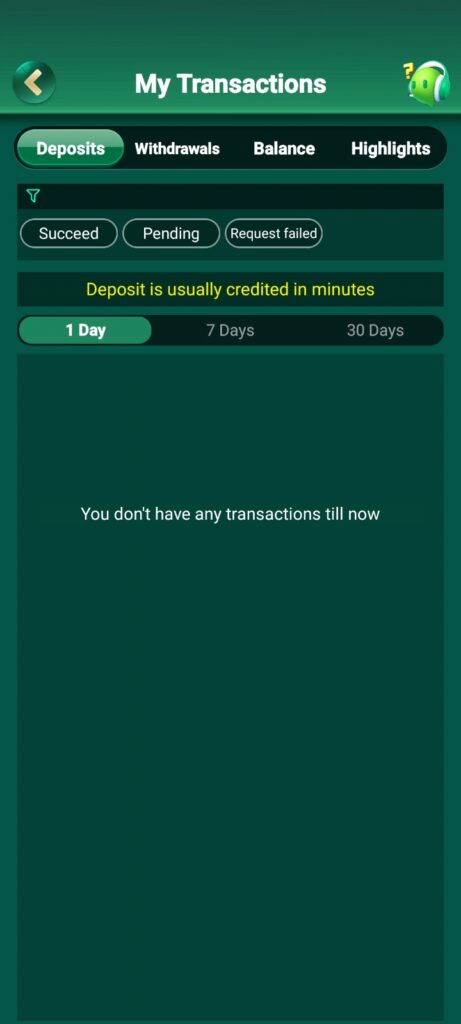The width and height of the screenshot is (461, 1024).
Task: Filter by Succeed status
Action: [x=69, y=233]
